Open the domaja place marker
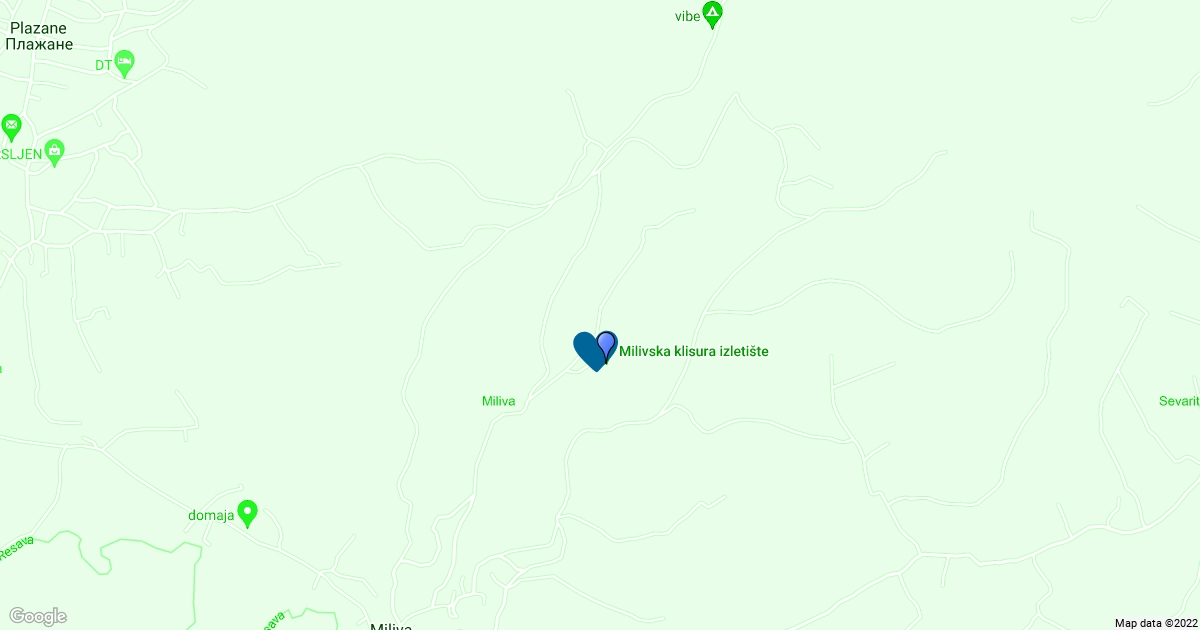This screenshot has height=630, width=1200. coord(247,513)
